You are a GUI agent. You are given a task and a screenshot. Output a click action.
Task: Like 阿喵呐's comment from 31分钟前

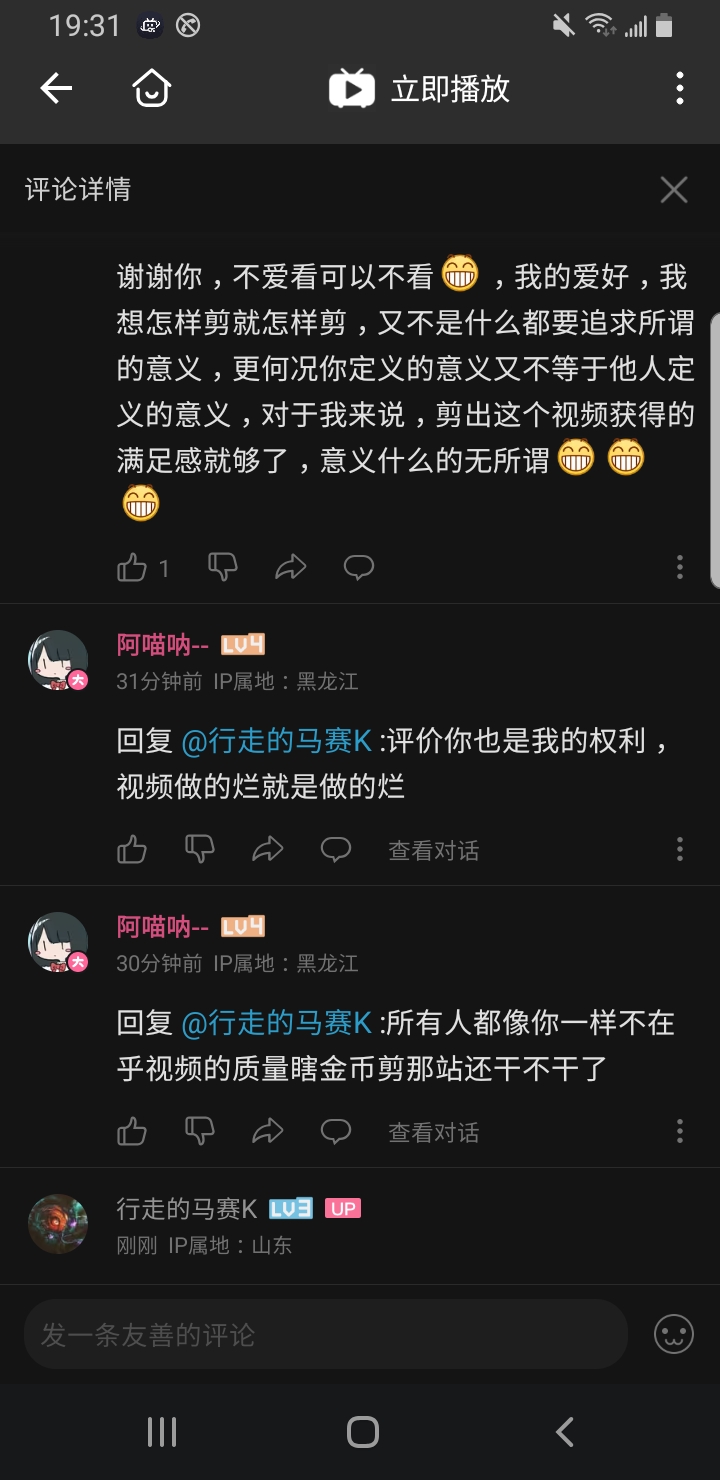point(132,850)
